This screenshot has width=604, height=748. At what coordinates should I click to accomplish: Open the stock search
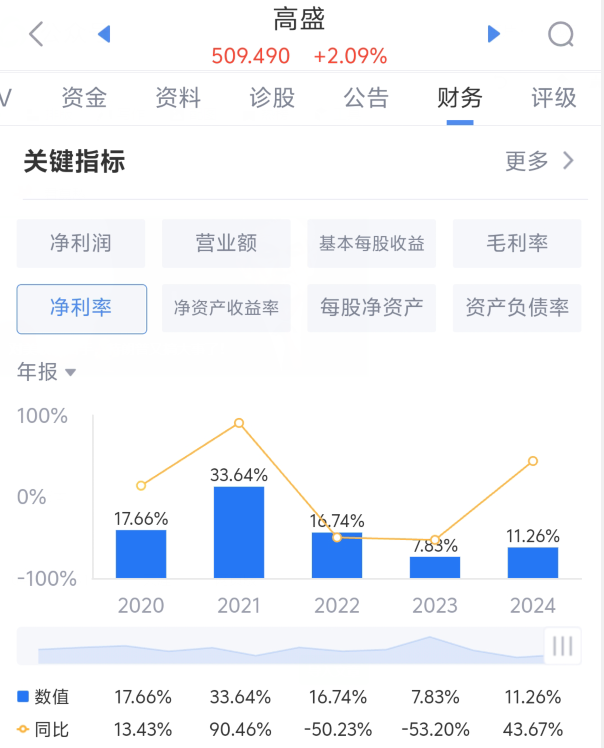click(x=561, y=36)
